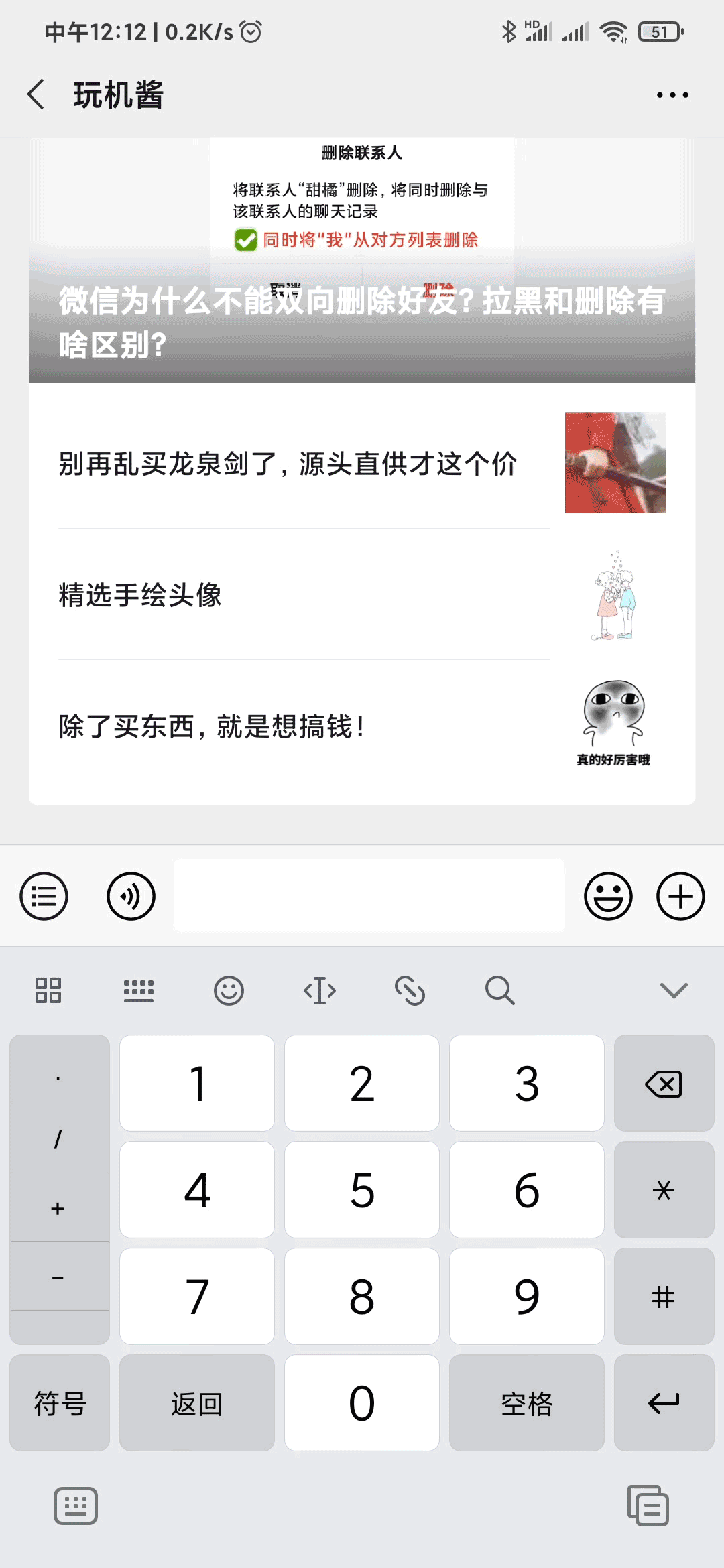Tap back arrow to exit 玩机酱 chat

36,94
